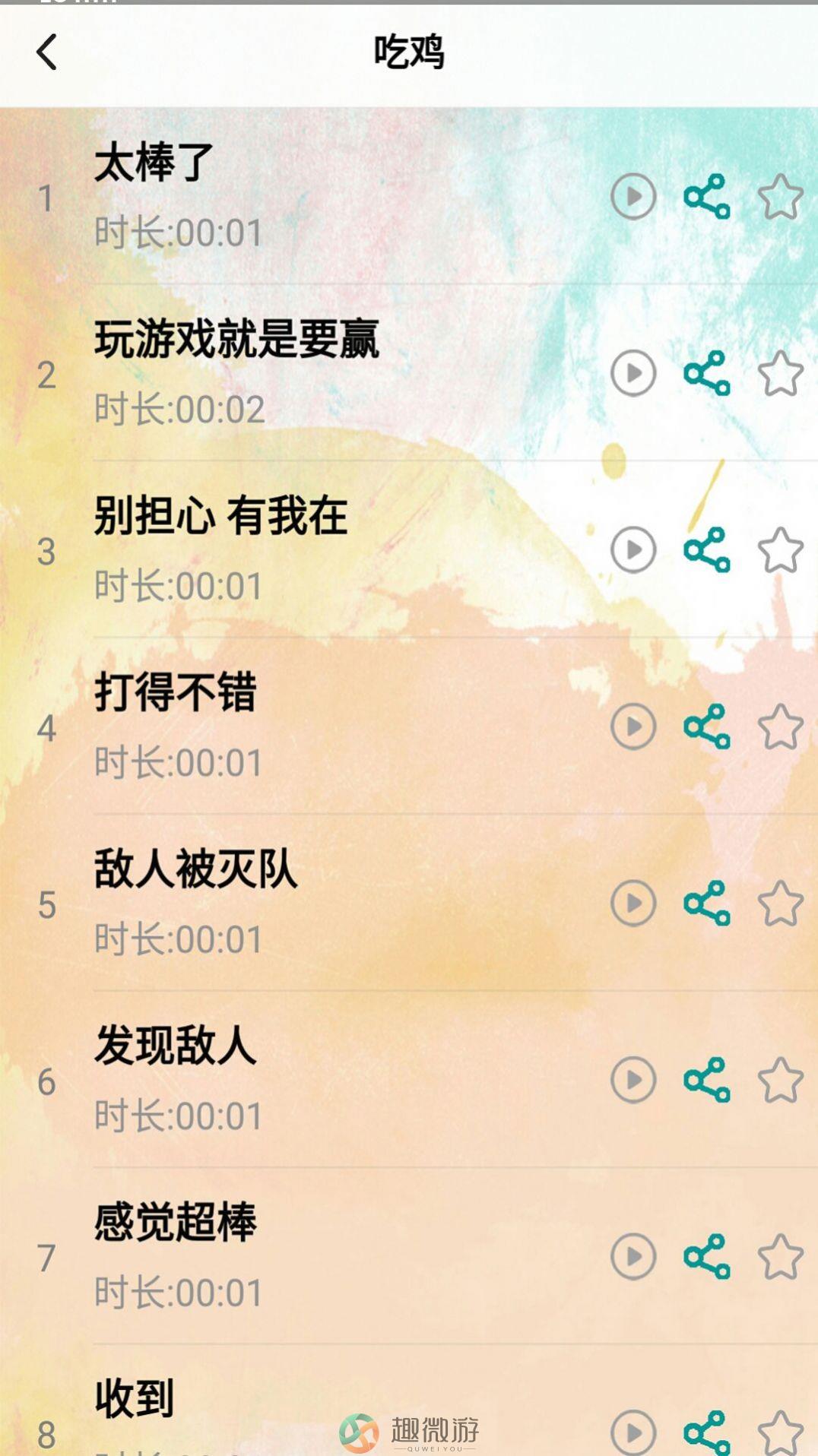Screen dimensions: 818x1456
Task: Play the 太棒了 sound clip
Action: (633, 197)
